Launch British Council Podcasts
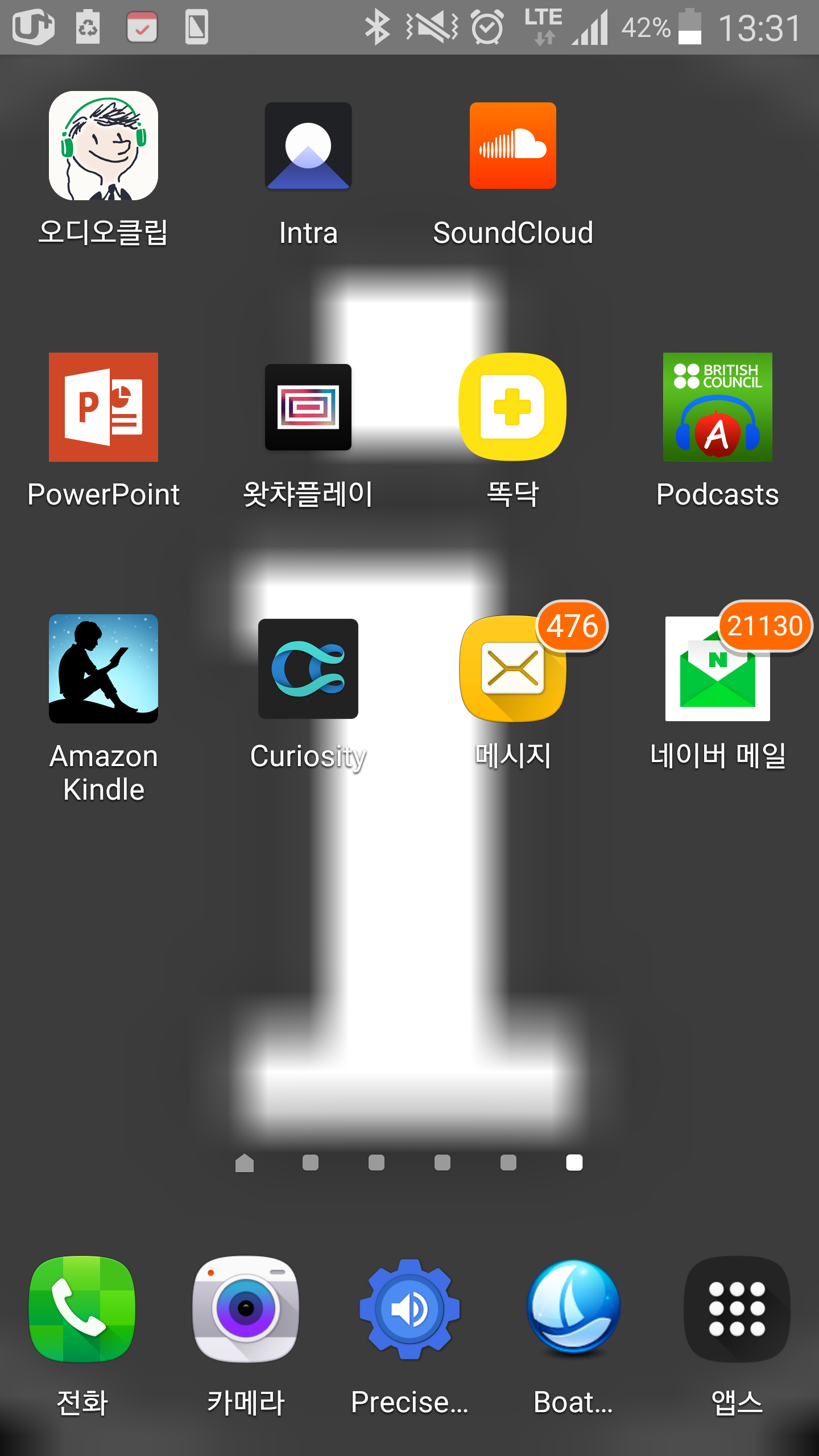 [717, 407]
